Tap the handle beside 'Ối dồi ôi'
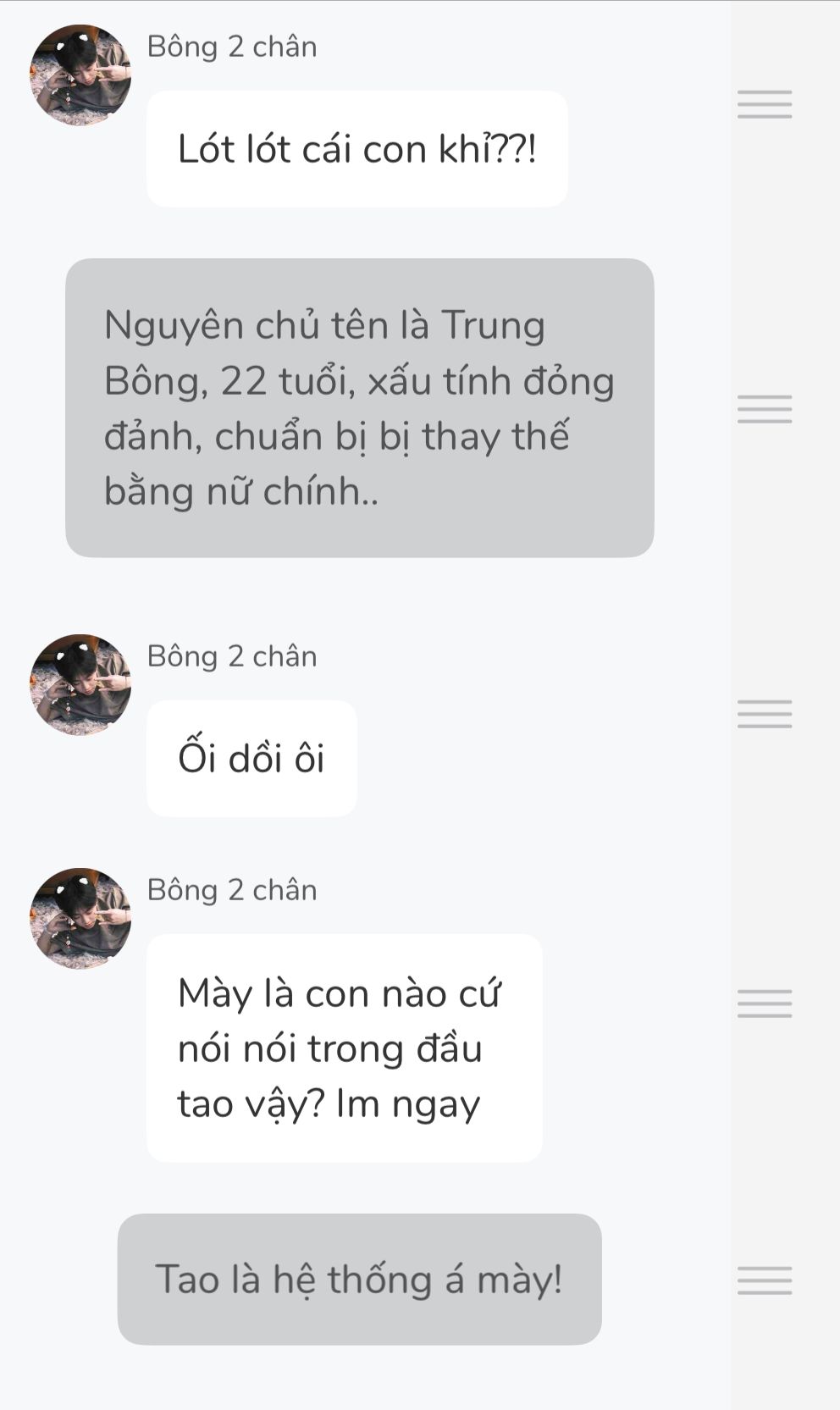The width and height of the screenshot is (840, 1410). pyautogui.click(x=764, y=714)
